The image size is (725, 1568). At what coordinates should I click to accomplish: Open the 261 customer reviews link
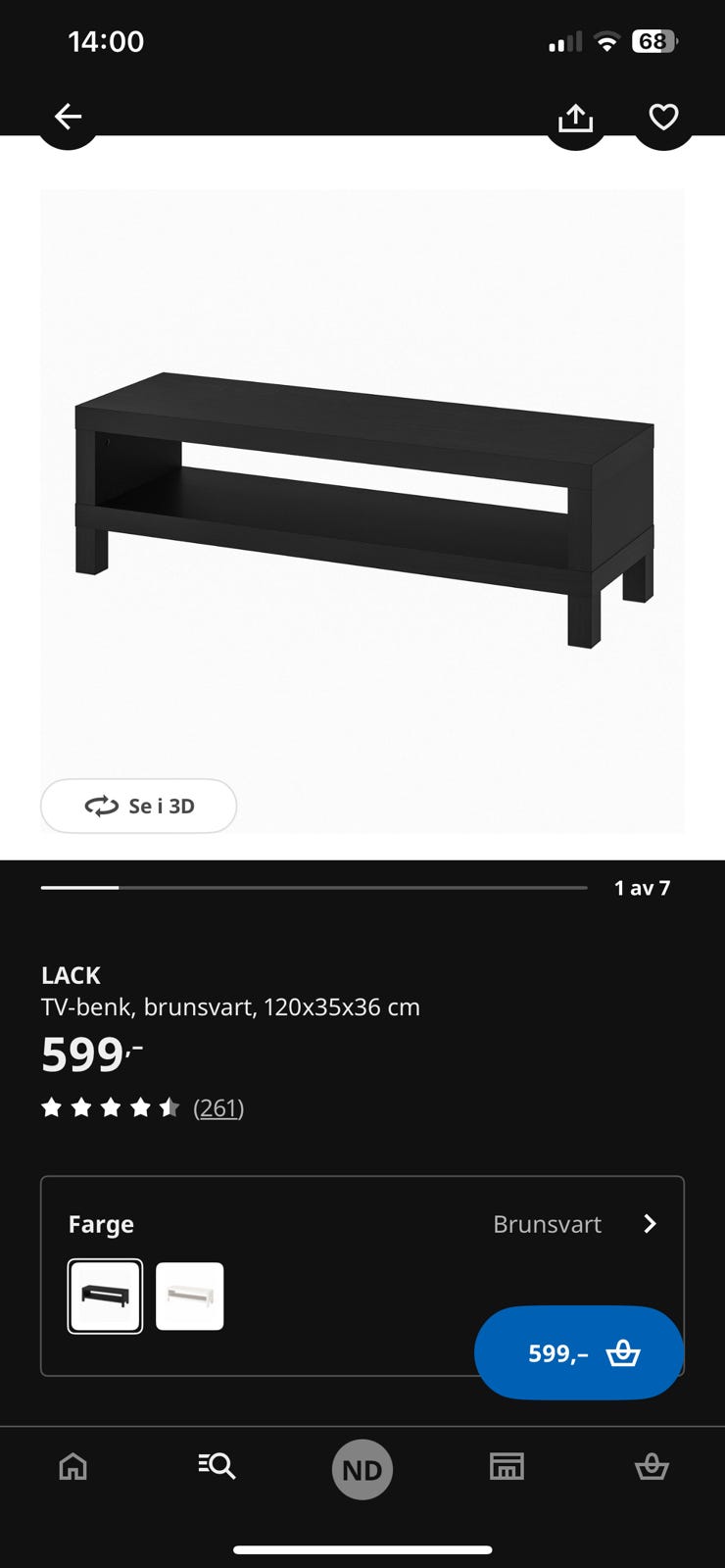coord(217,1107)
